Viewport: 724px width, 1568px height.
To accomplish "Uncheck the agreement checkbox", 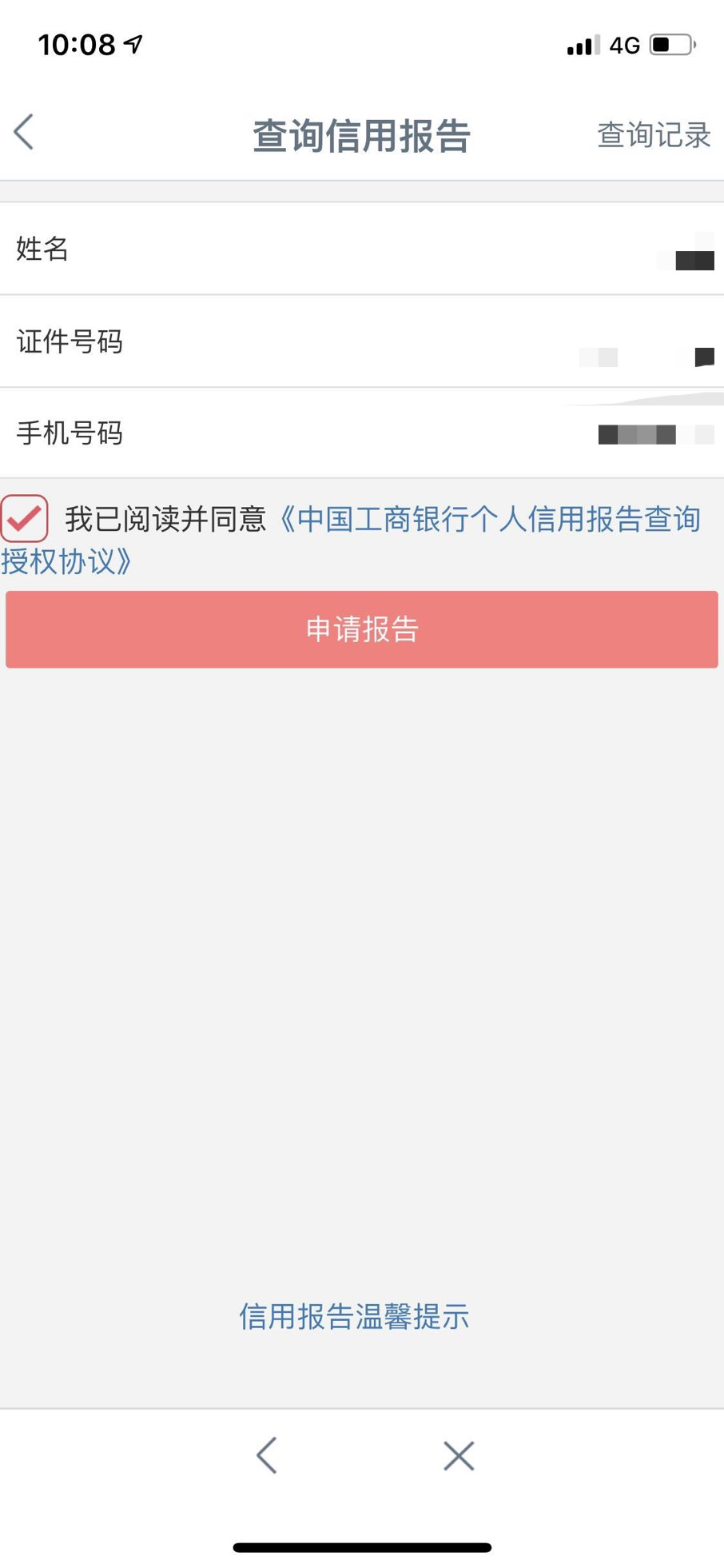I will pyautogui.click(x=25, y=518).
